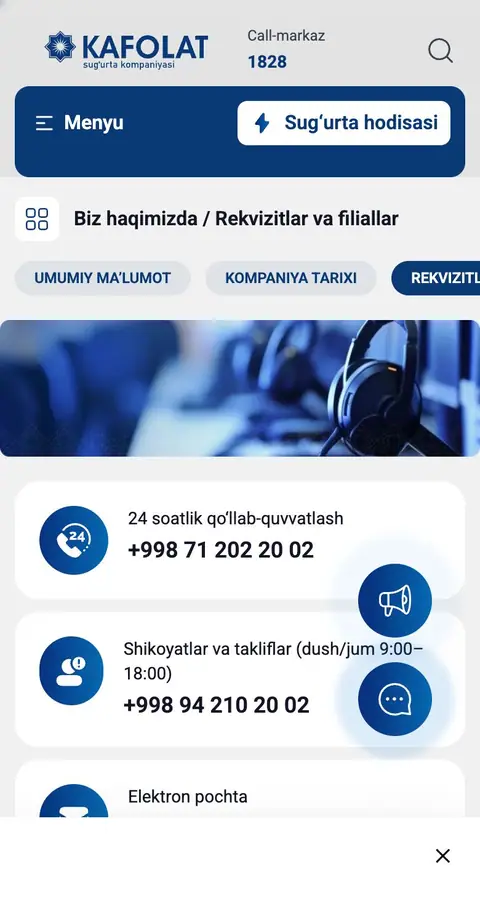Open the Menyu drawer

coord(79,123)
